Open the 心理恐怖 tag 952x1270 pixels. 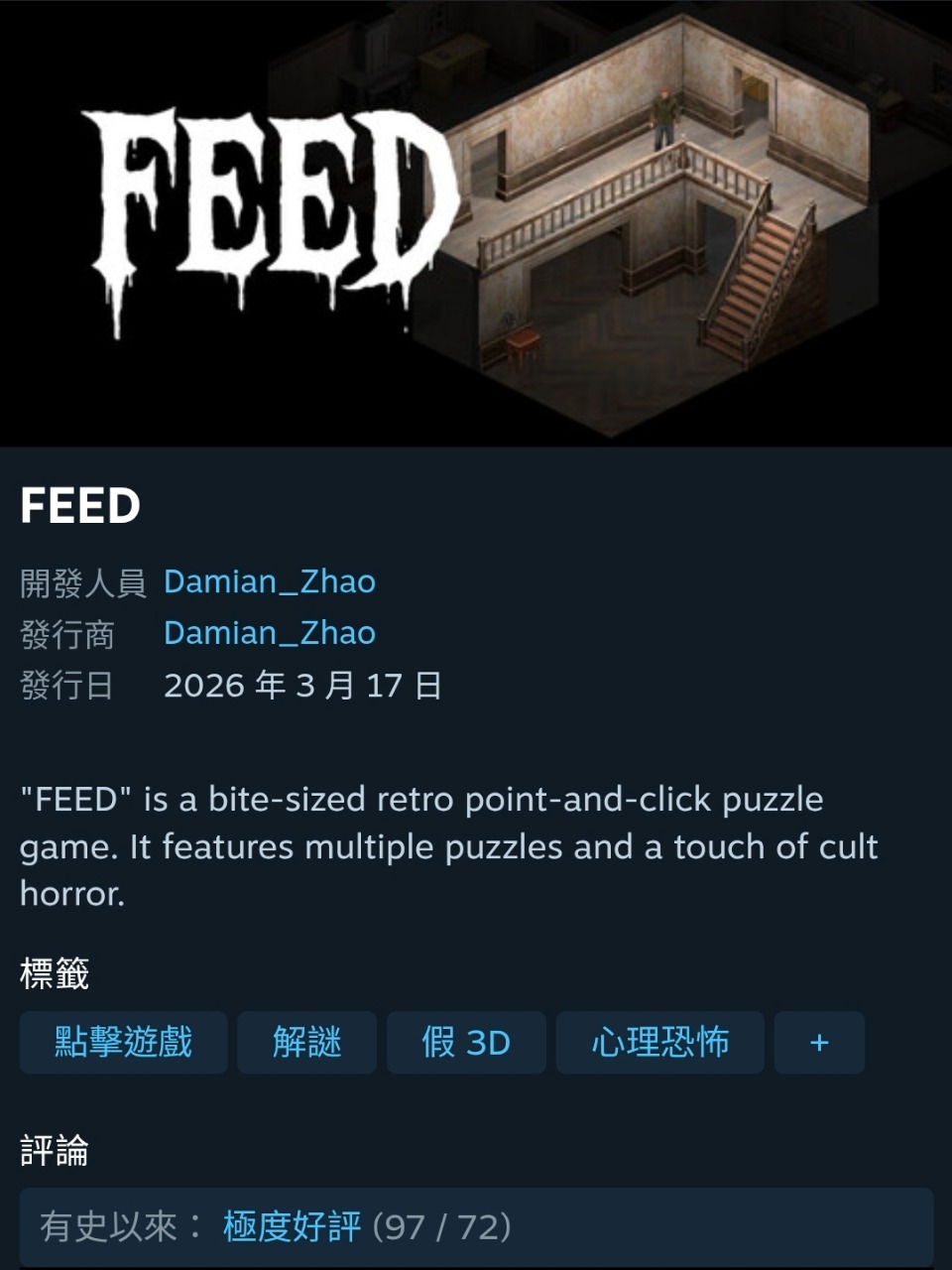click(x=659, y=1043)
